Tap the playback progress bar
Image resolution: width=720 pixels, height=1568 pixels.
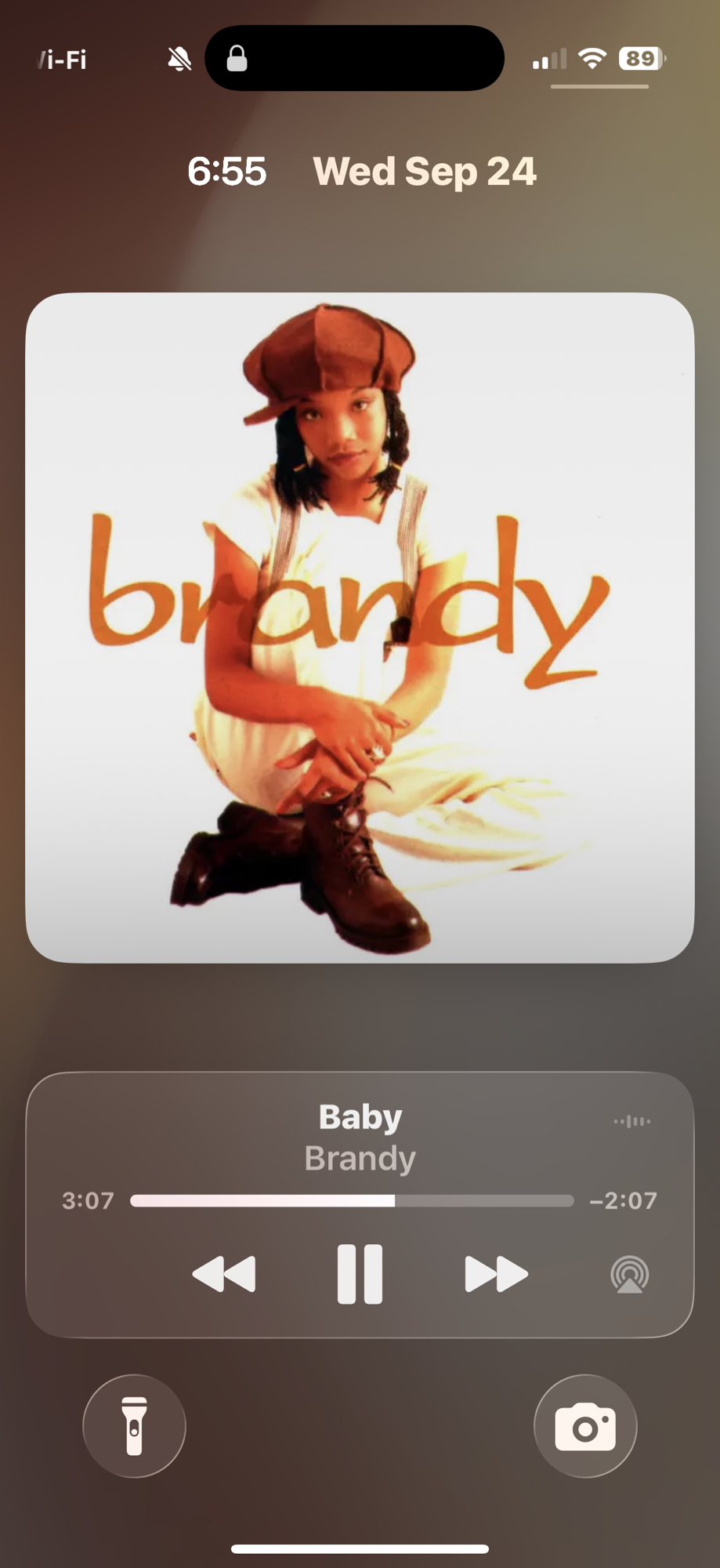[x=352, y=1200]
